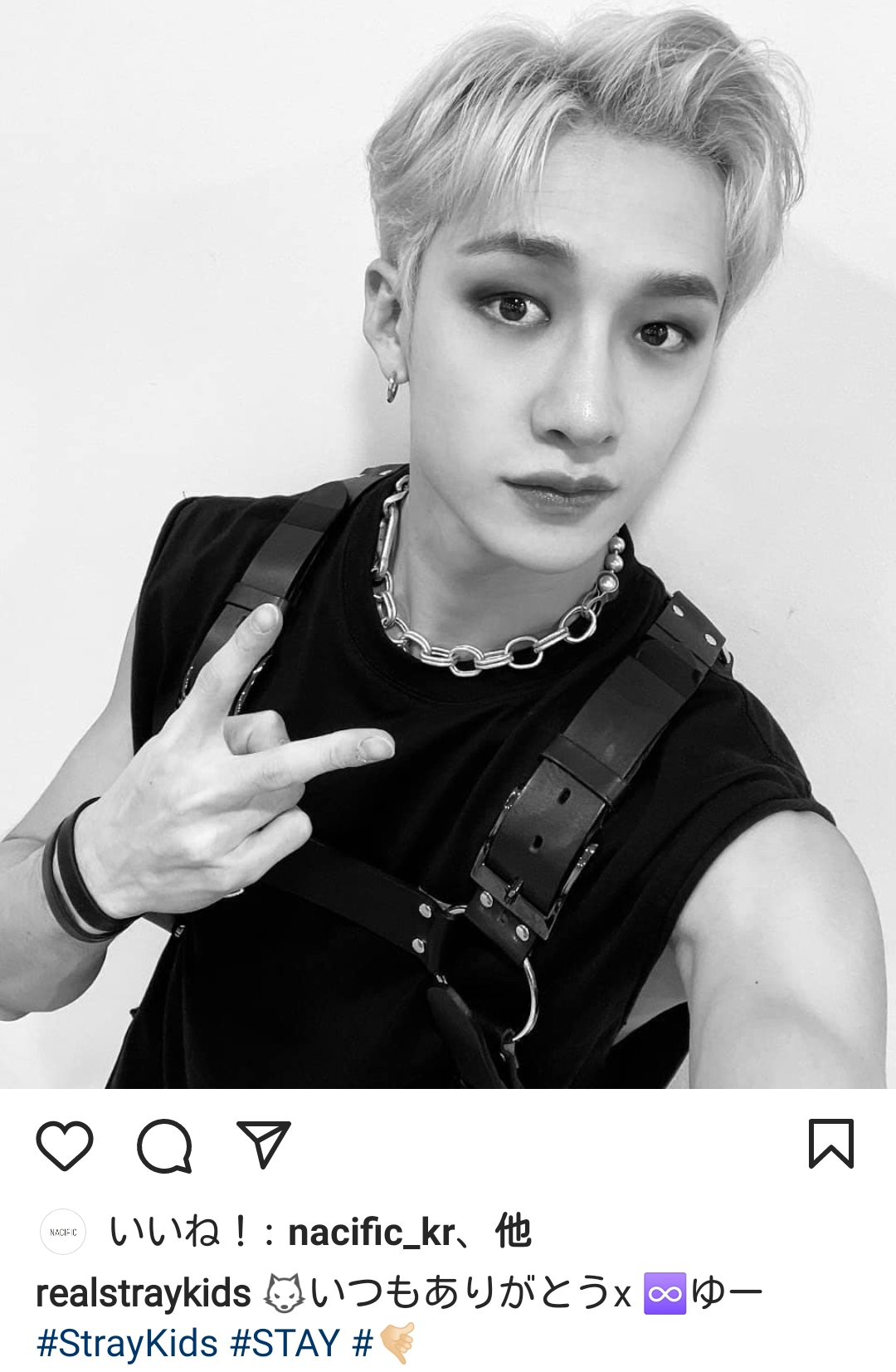Open the realstraykids profile from caption
The width and height of the screenshot is (896, 1372).
(x=144, y=1293)
